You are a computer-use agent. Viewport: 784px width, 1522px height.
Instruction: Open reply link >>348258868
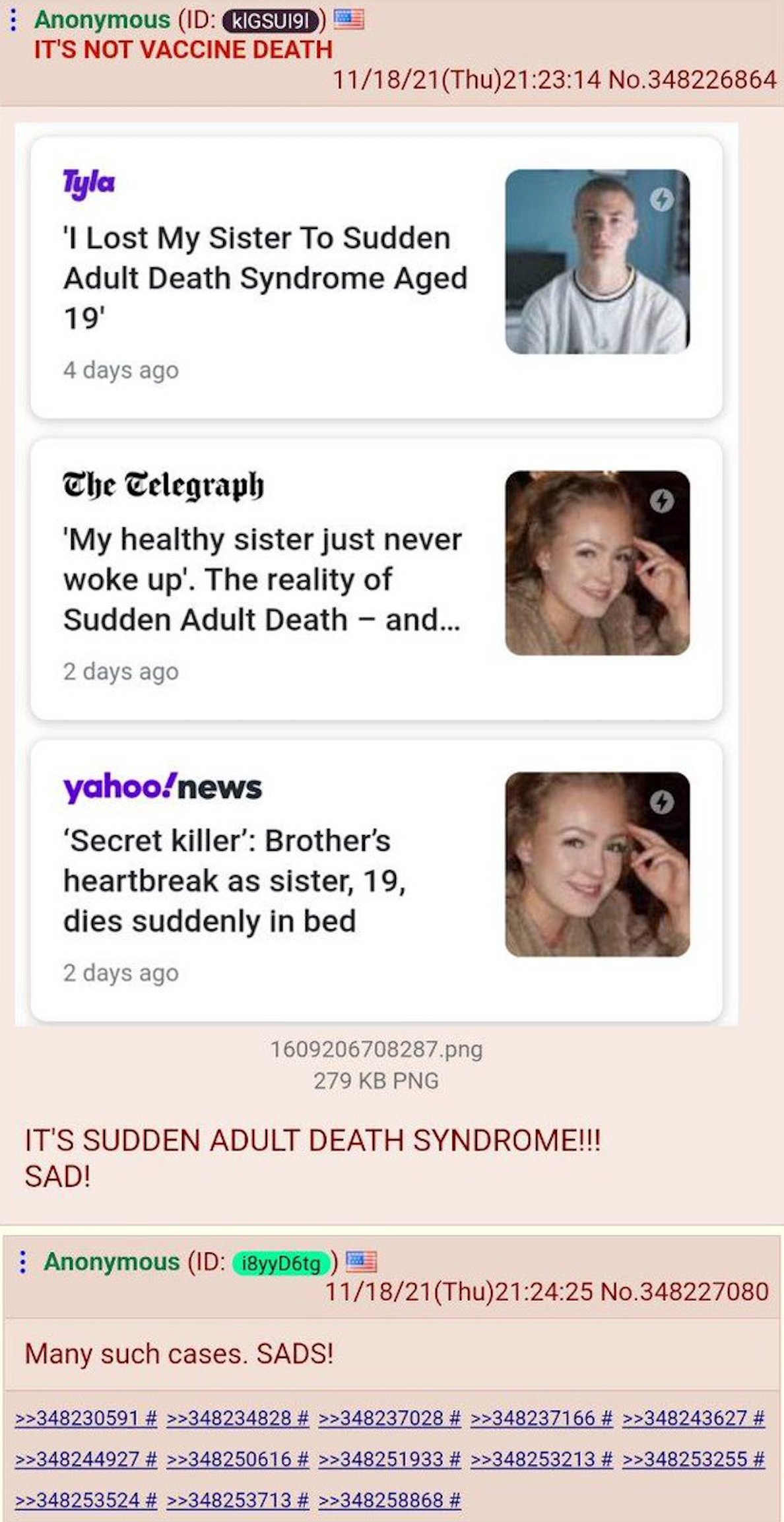click(x=381, y=1500)
